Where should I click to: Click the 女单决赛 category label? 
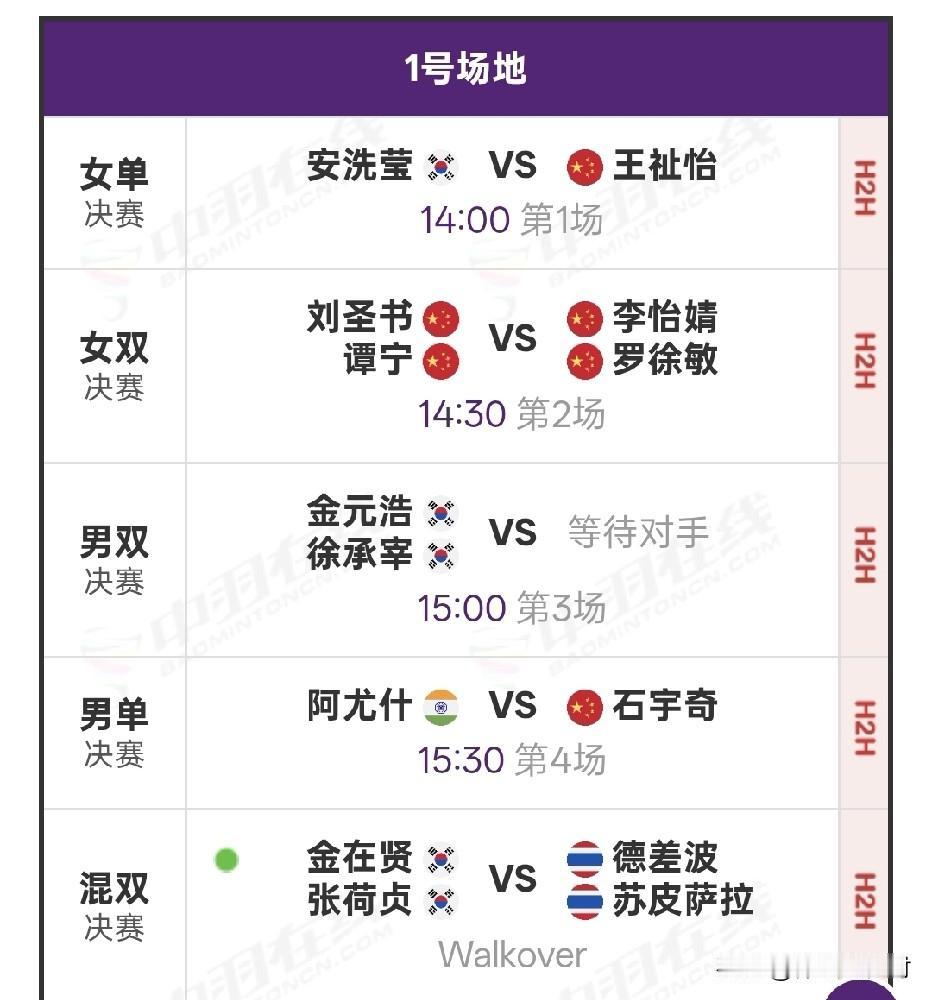click(114, 190)
